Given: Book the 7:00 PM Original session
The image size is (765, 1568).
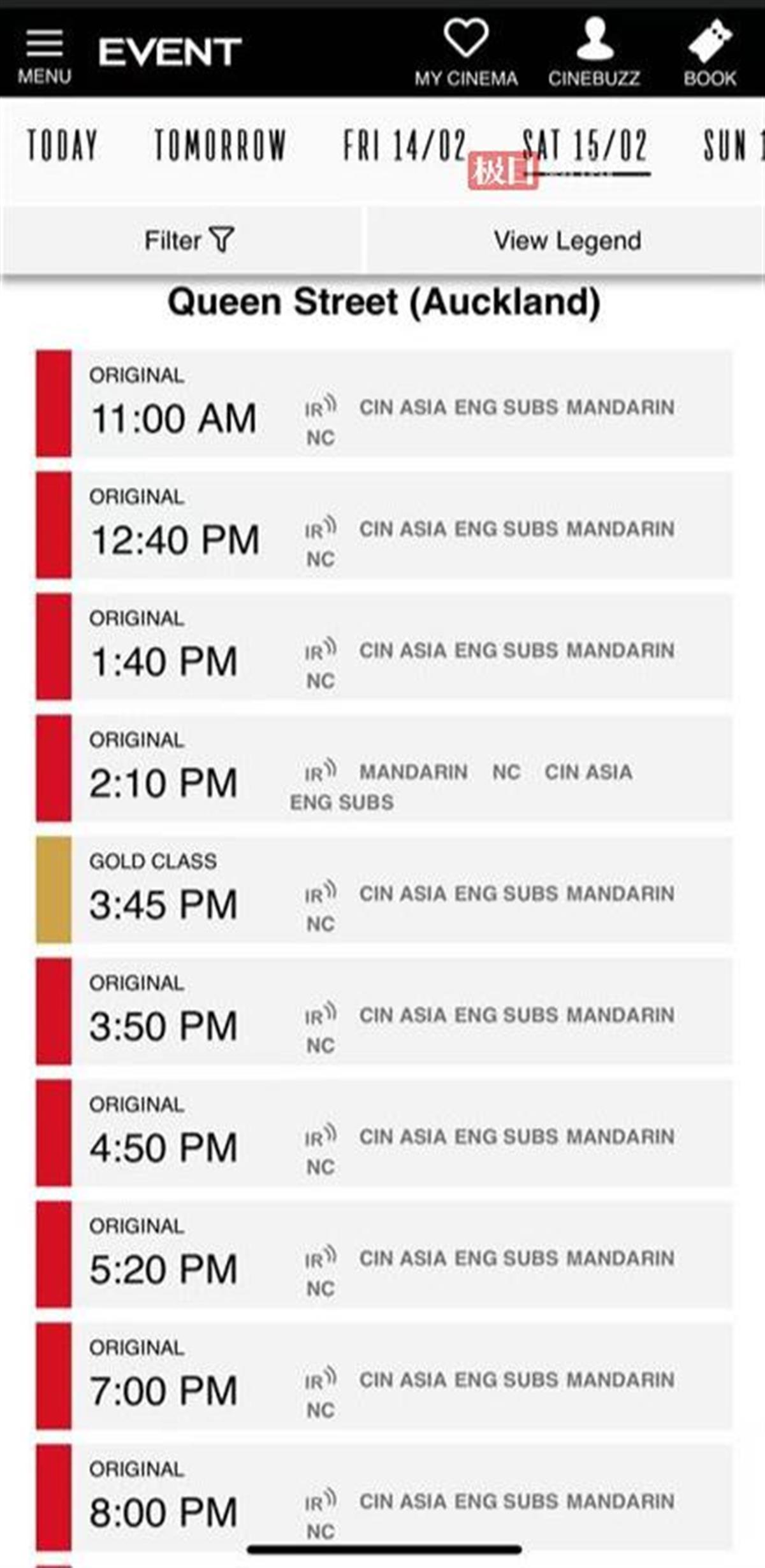Looking at the screenshot, I should [x=163, y=1391].
